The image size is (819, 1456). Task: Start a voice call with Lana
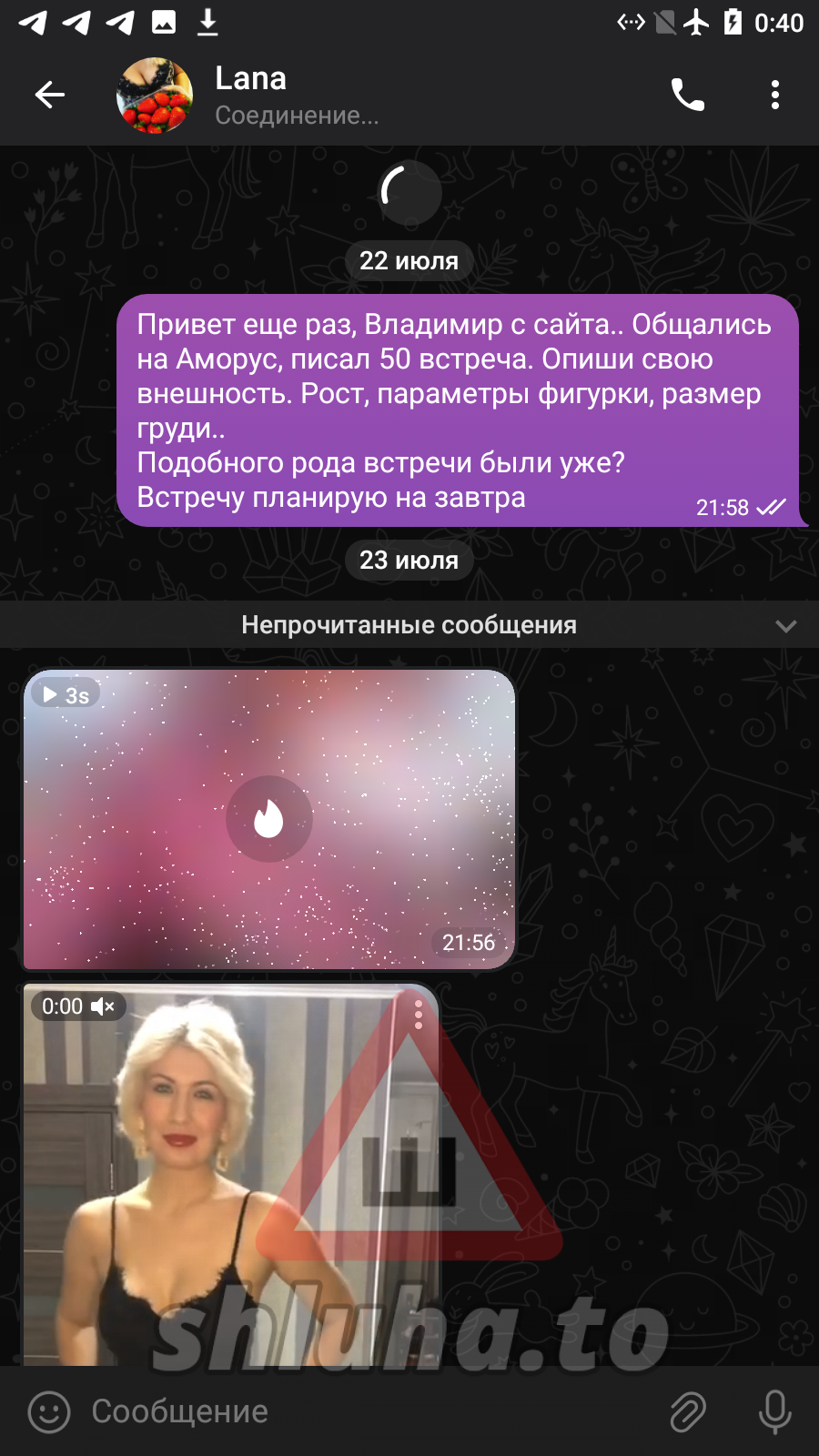[687, 95]
